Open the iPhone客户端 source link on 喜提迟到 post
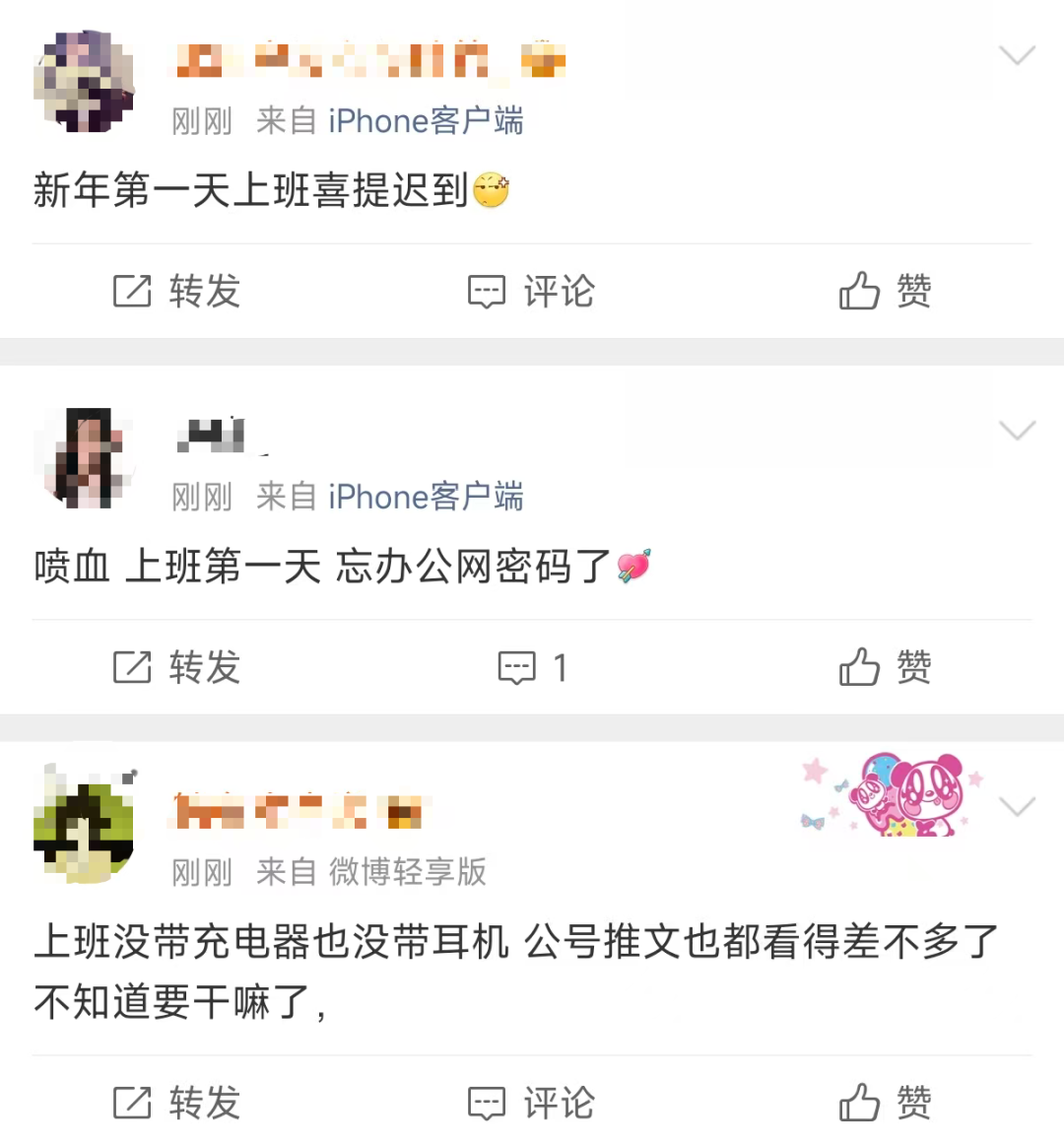 tap(426, 121)
